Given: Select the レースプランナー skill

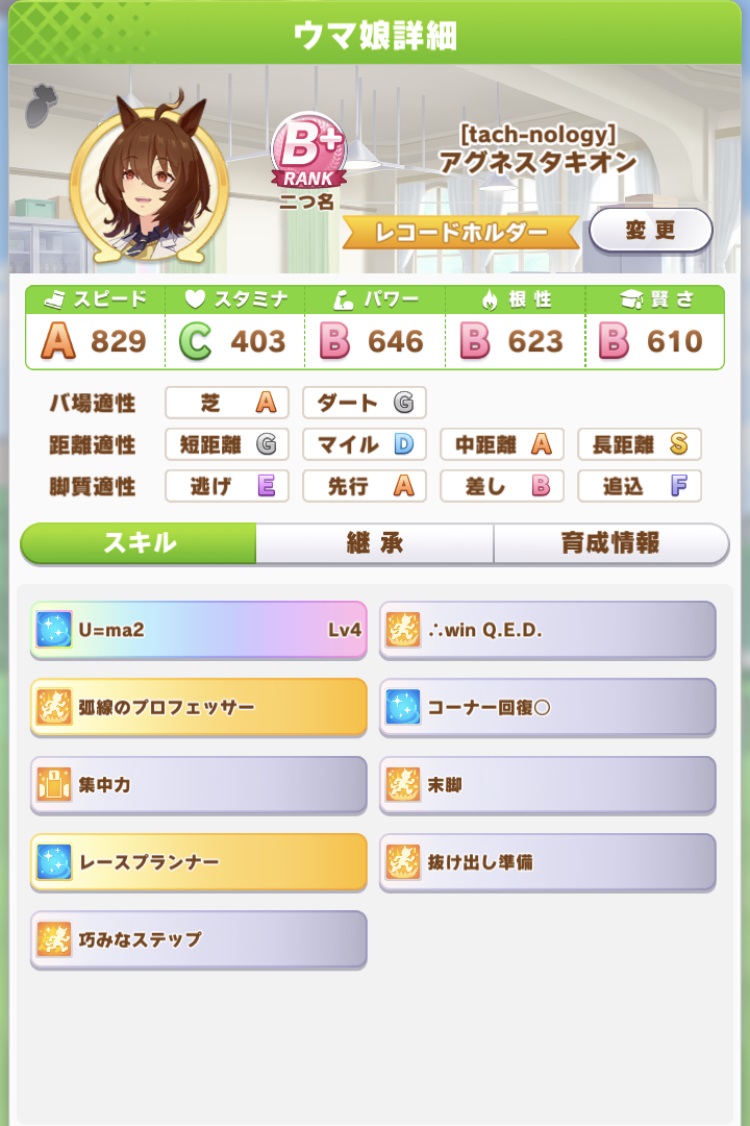Looking at the screenshot, I should pos(198,861).
